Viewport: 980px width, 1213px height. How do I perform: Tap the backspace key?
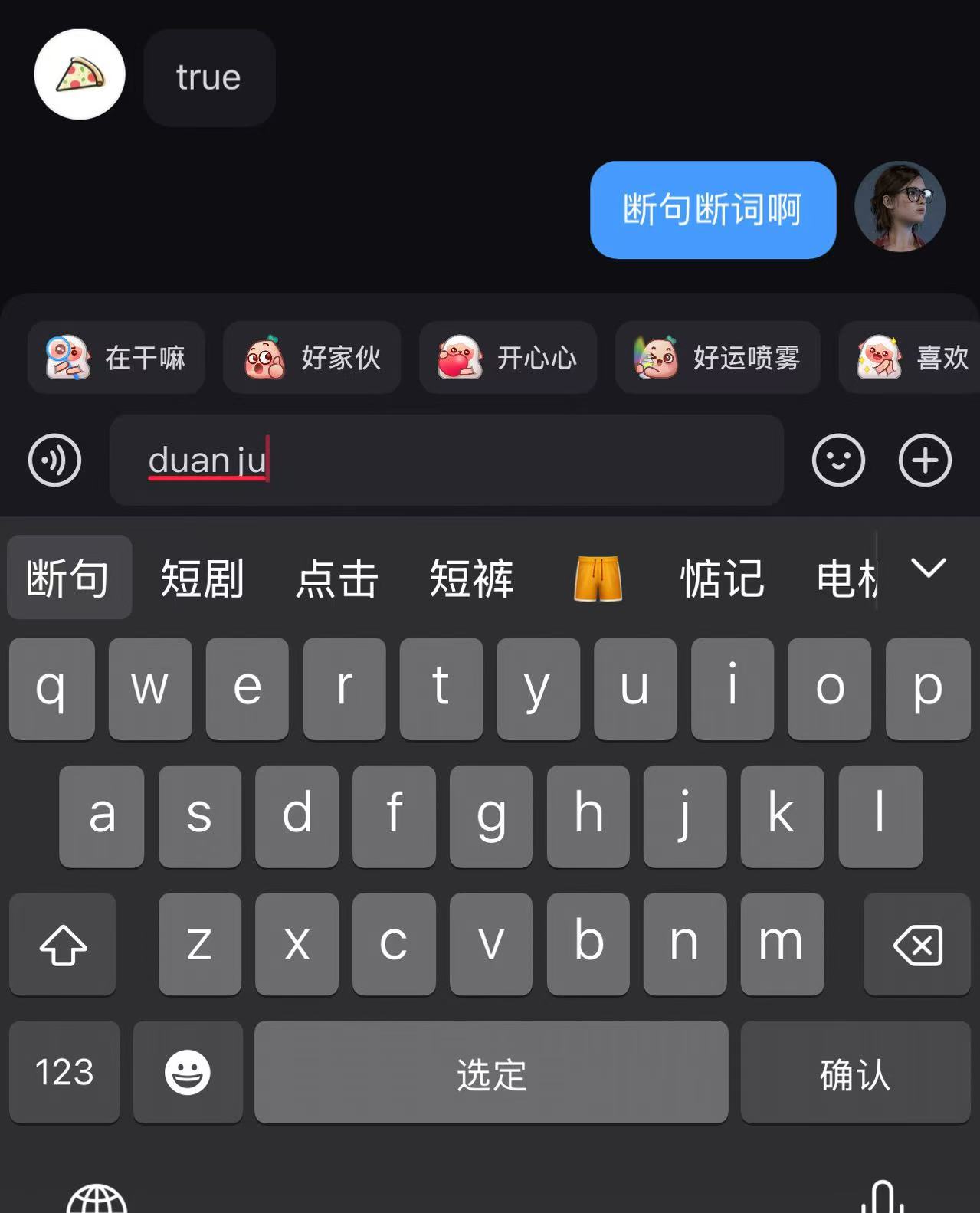tap(917, 944)
